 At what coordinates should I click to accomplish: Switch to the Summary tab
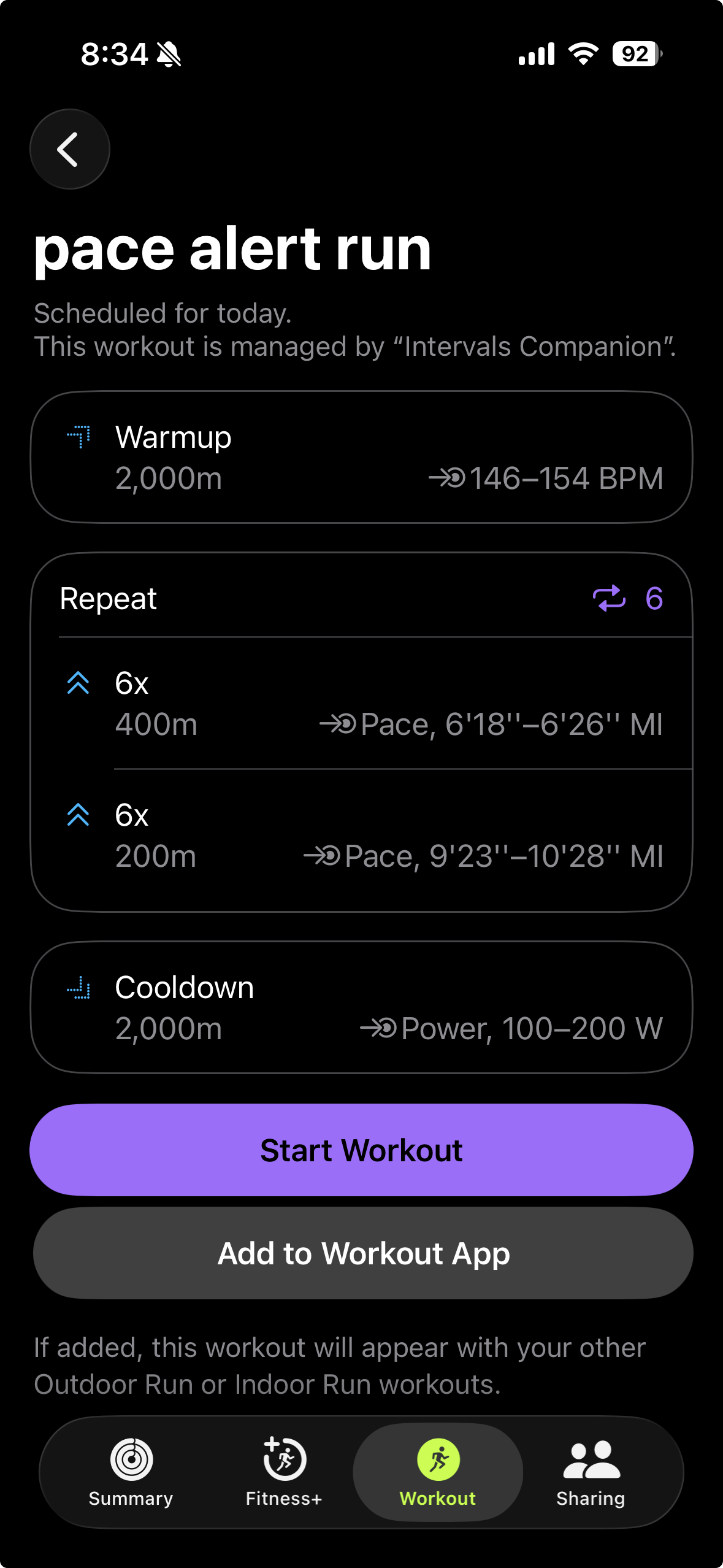[131, 1471]
